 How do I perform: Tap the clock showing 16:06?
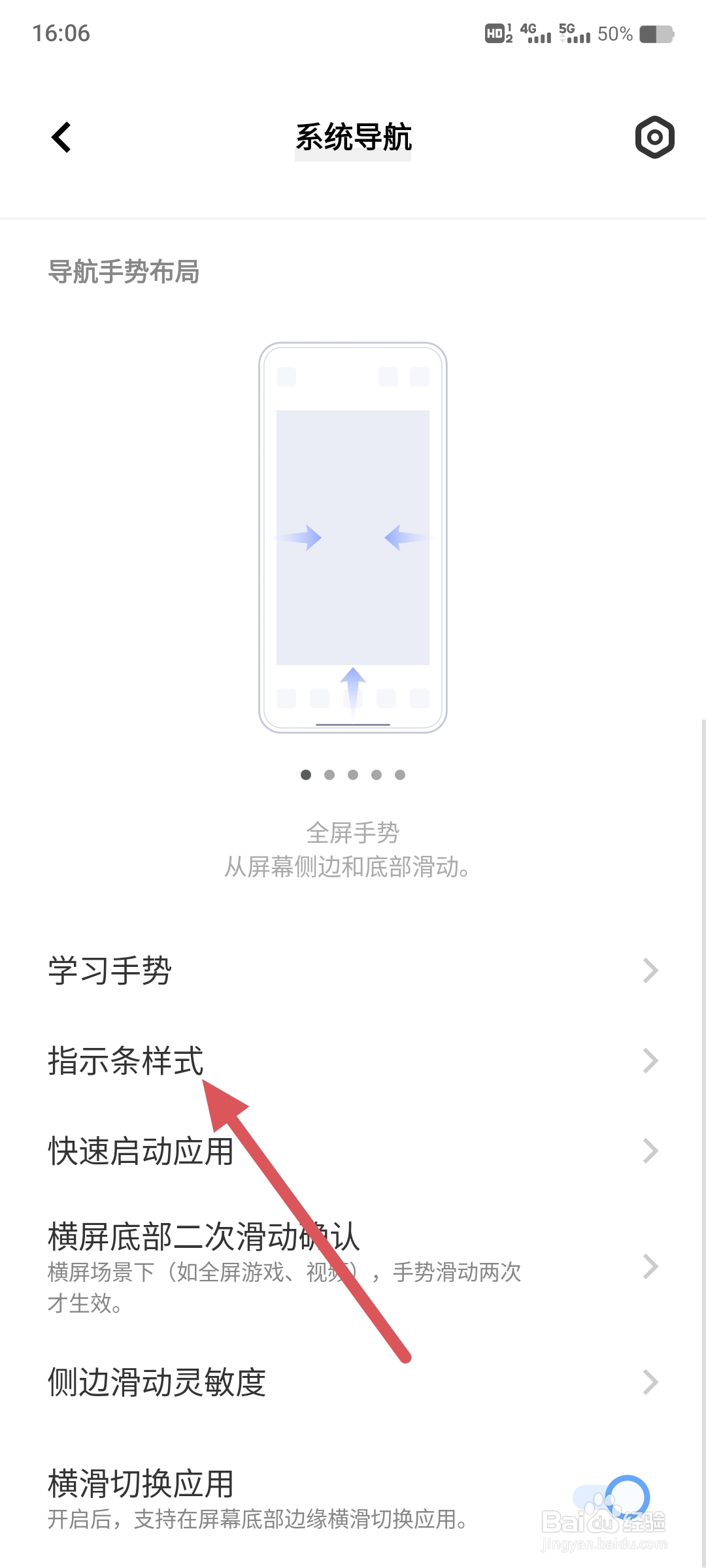tap(62, 33)
